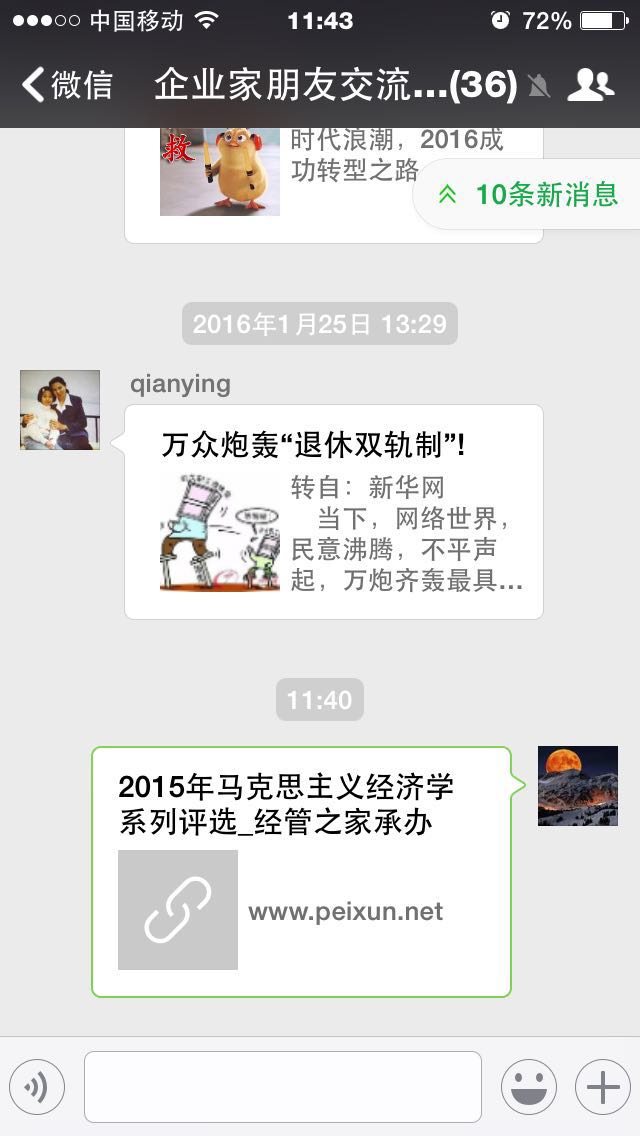Viewport: 640px width, 1136px height.
Task: Open the emoji sticker panel
Action: pyautogui.click(x=528, y=1086)
